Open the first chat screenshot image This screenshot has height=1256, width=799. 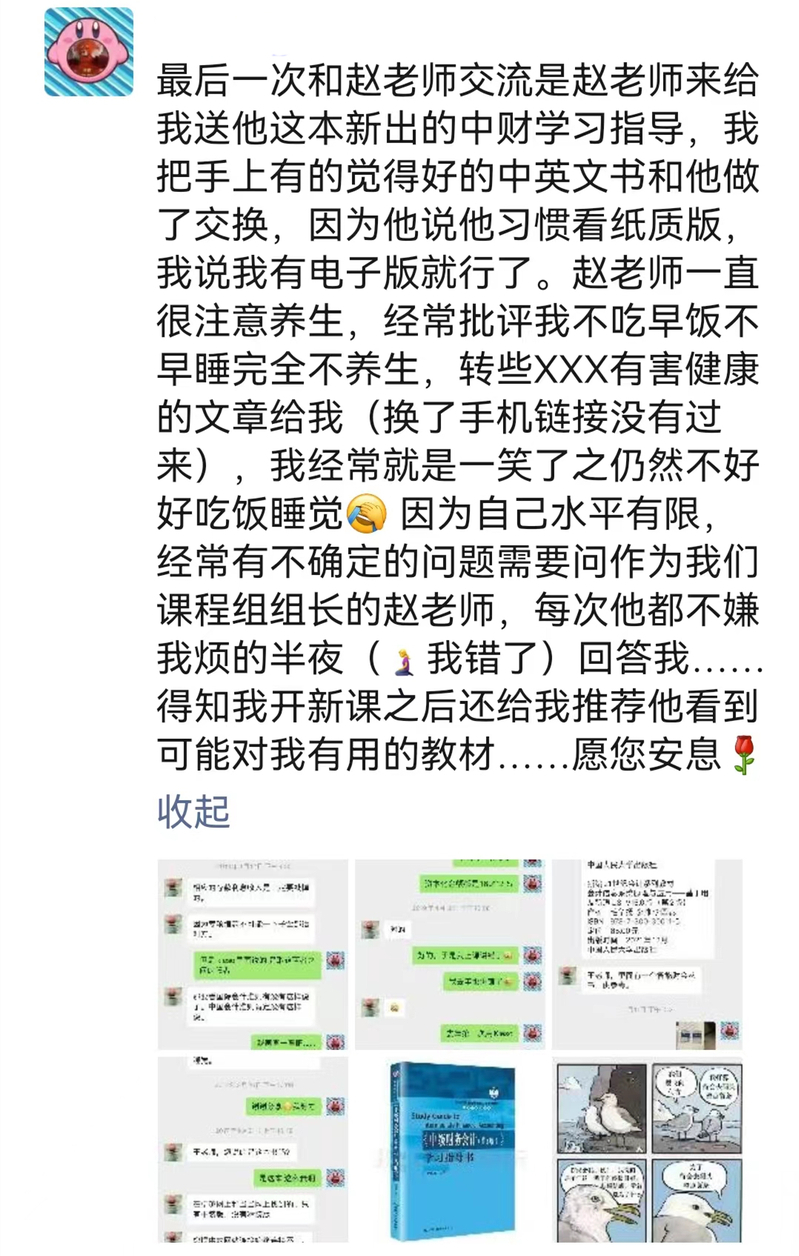(252, 954)
